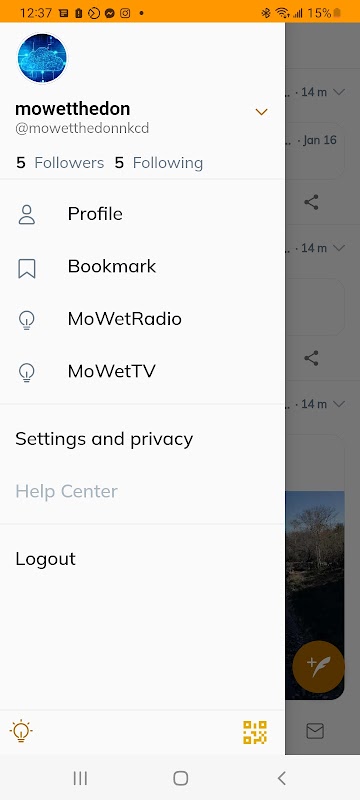Image resolution: width=360 pixels, height=800 pixels.
Task: Open Settings and privacy
Action: coord(142,439)
